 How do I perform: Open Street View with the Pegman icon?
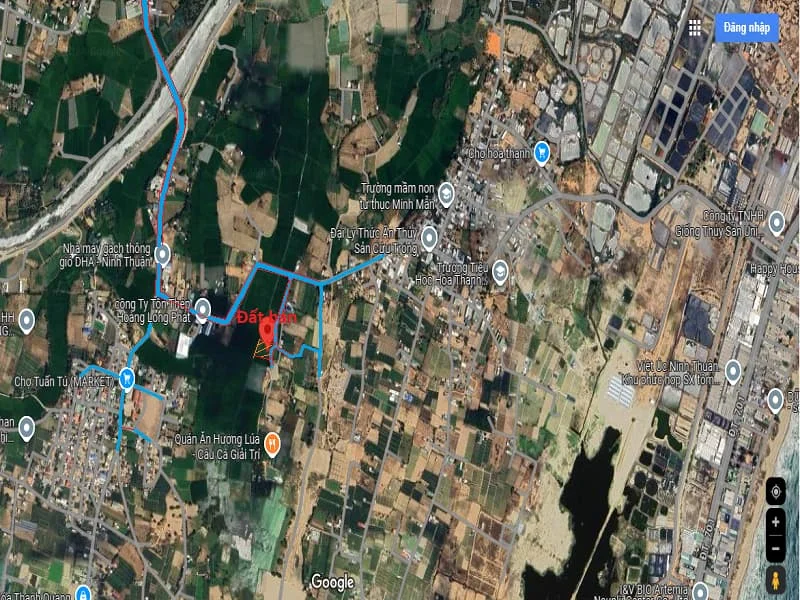pos(775,580)
